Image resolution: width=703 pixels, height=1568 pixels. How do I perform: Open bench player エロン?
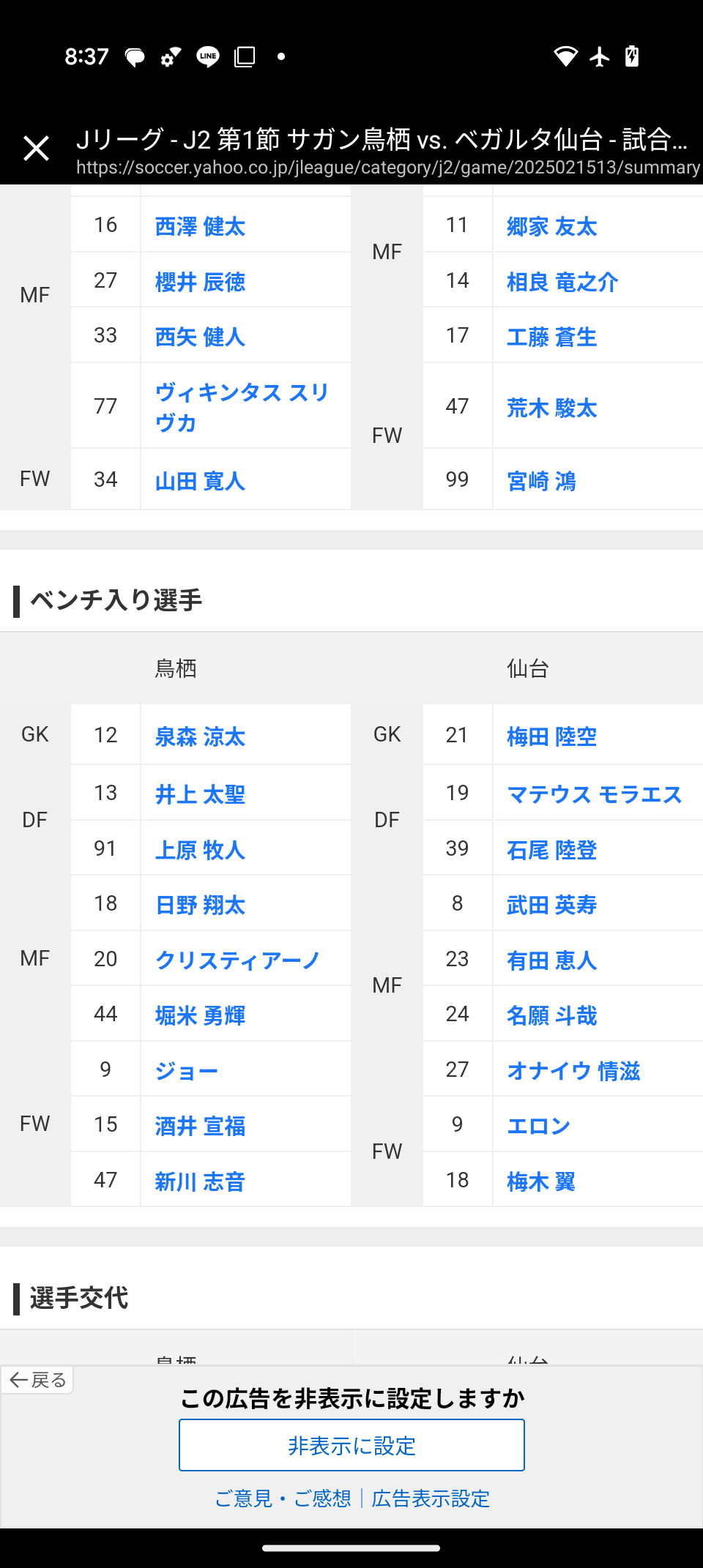click(538, 1126)
